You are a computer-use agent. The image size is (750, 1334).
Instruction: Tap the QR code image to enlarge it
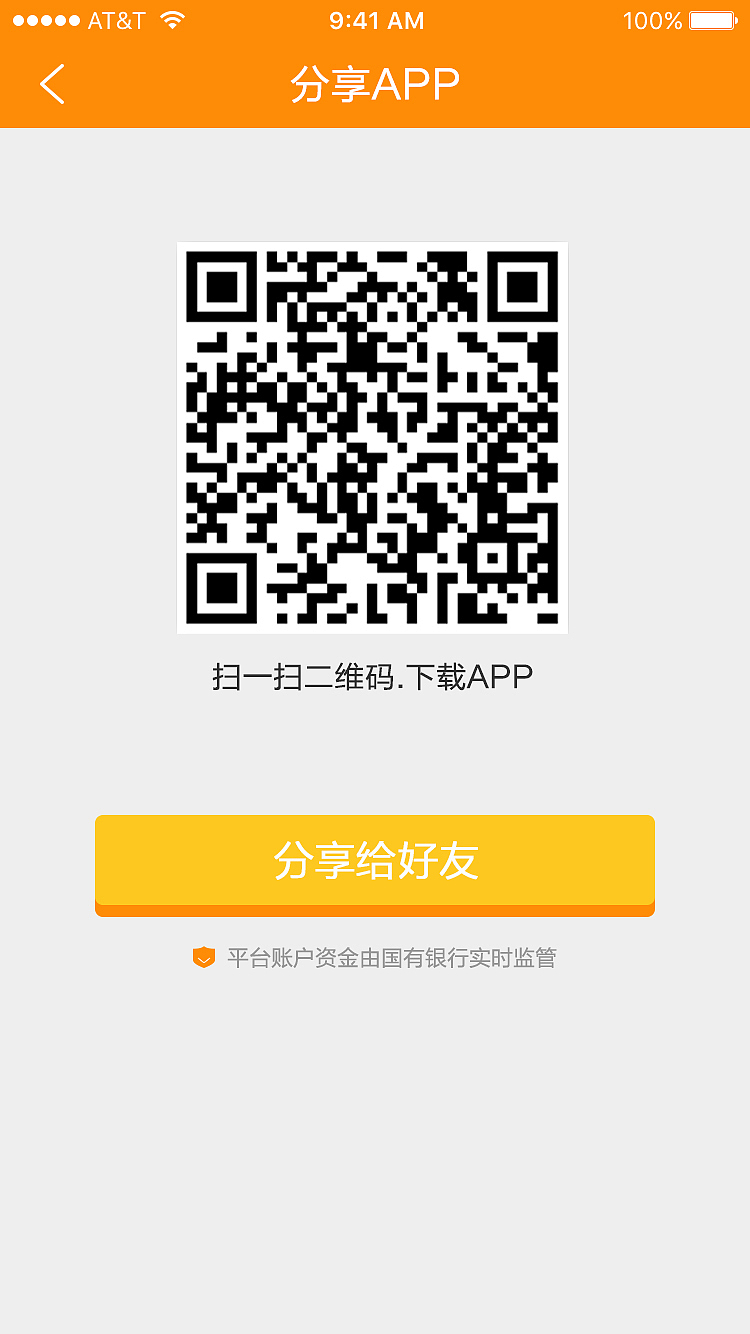pyautogui.click(x=372, y=437)
